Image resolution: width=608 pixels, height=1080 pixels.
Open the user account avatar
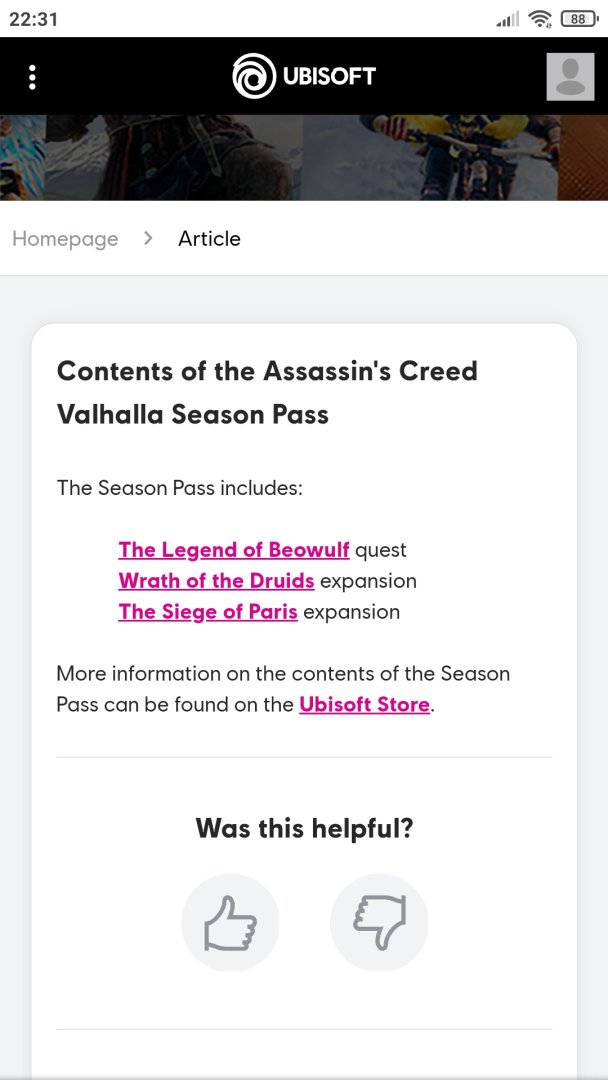[x=570, y=77]
